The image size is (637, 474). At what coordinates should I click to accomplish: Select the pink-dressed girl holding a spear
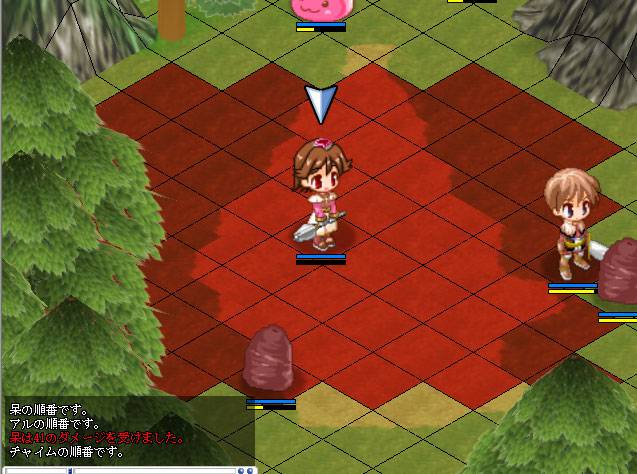pos(319,195)
